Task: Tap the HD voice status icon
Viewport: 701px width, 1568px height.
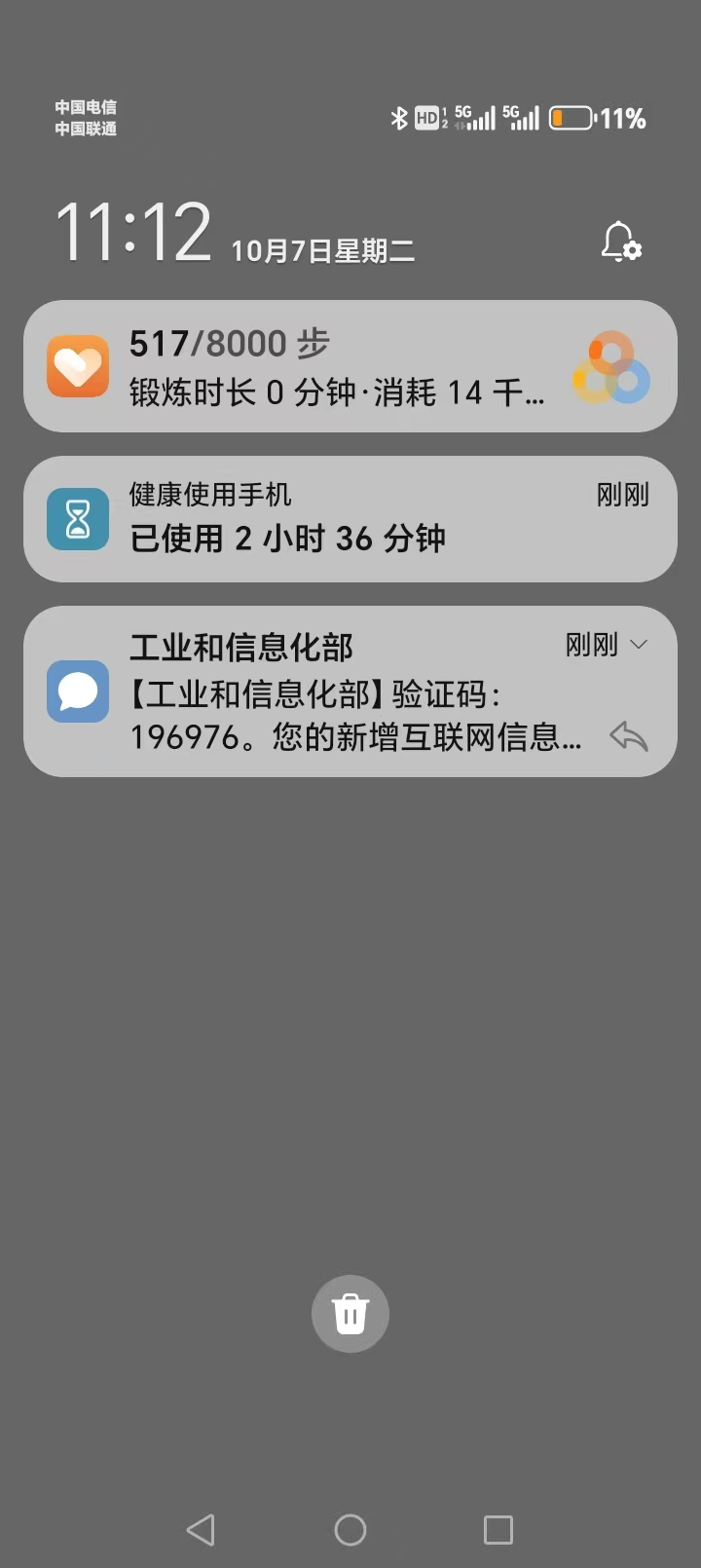Action: 425,118
